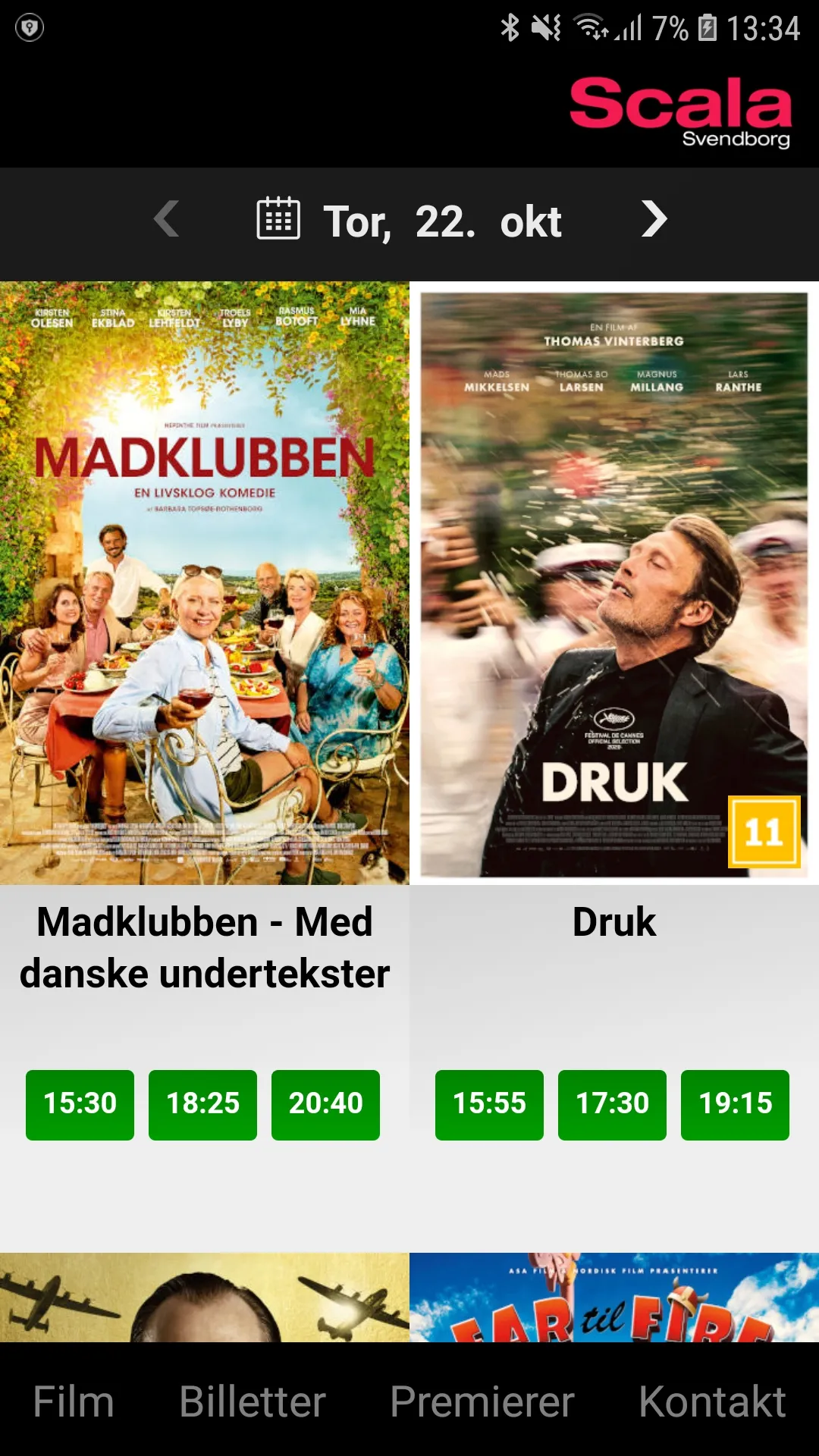This screenshot has width=819, height=1456.
Task: Open the Druk movie poster
Action: coord(614,585)
